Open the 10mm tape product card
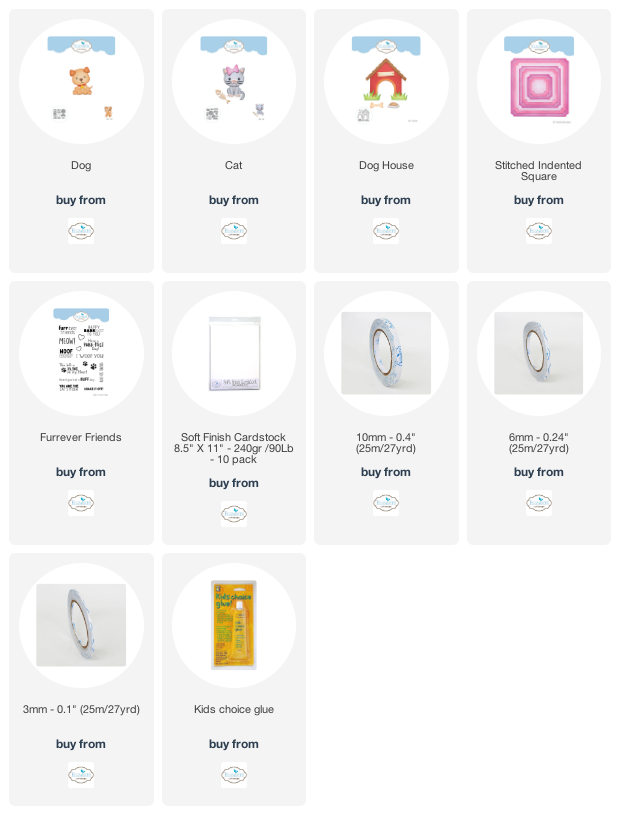Screen dimensions: 620x826 point(386,354)
